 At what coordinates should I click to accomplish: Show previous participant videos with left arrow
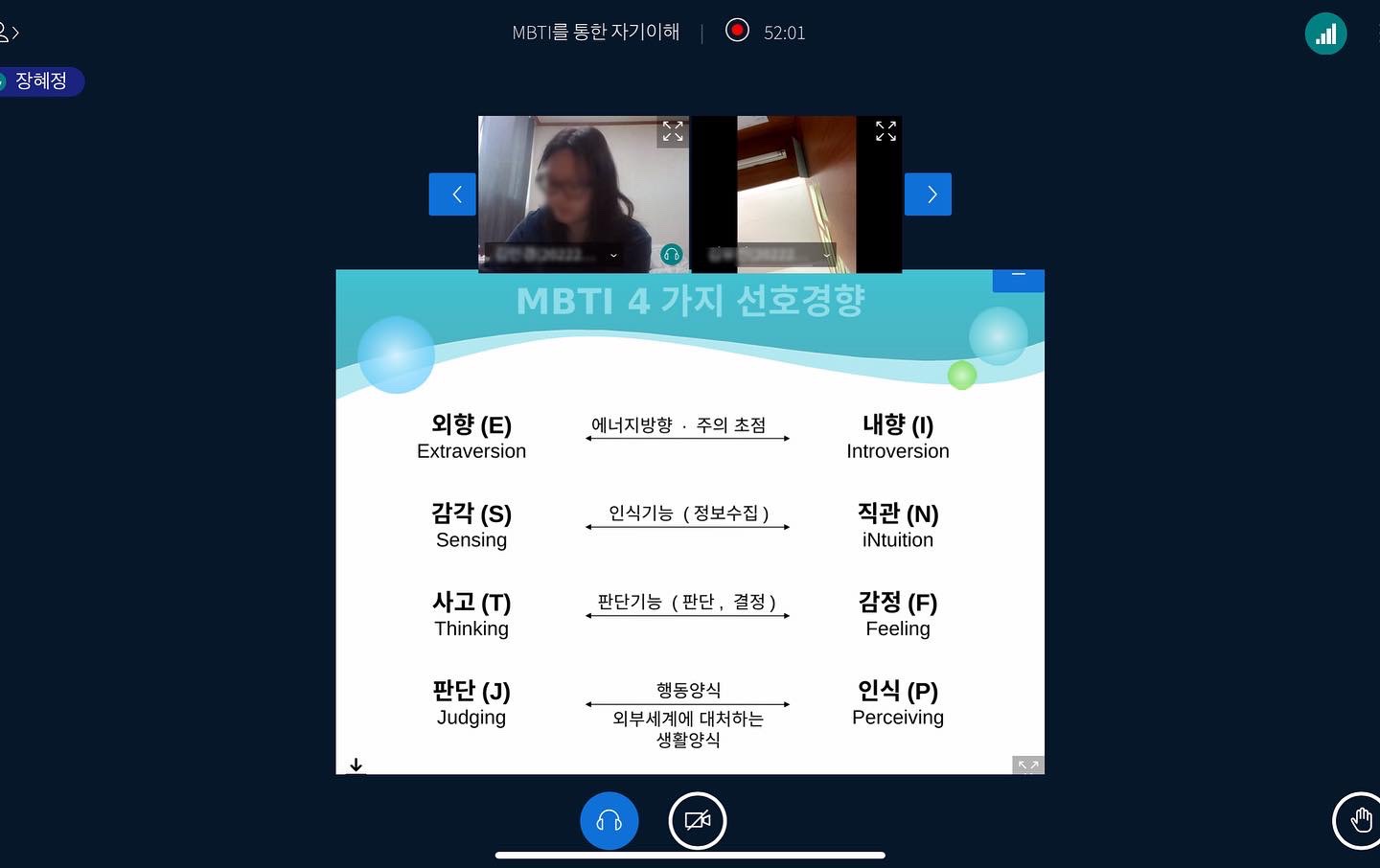point(452,194)
